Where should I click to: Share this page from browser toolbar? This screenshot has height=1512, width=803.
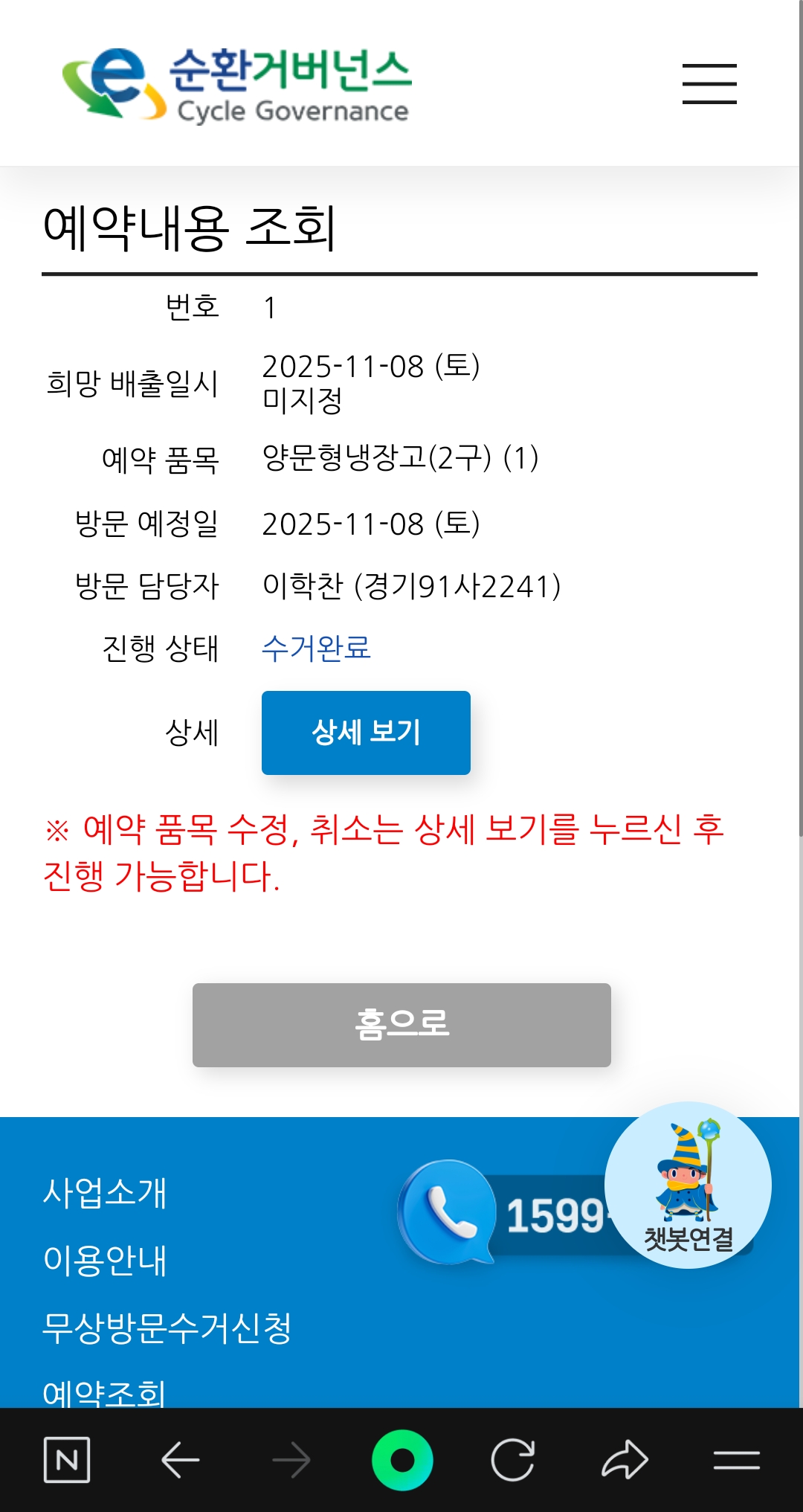[625, 1460]
